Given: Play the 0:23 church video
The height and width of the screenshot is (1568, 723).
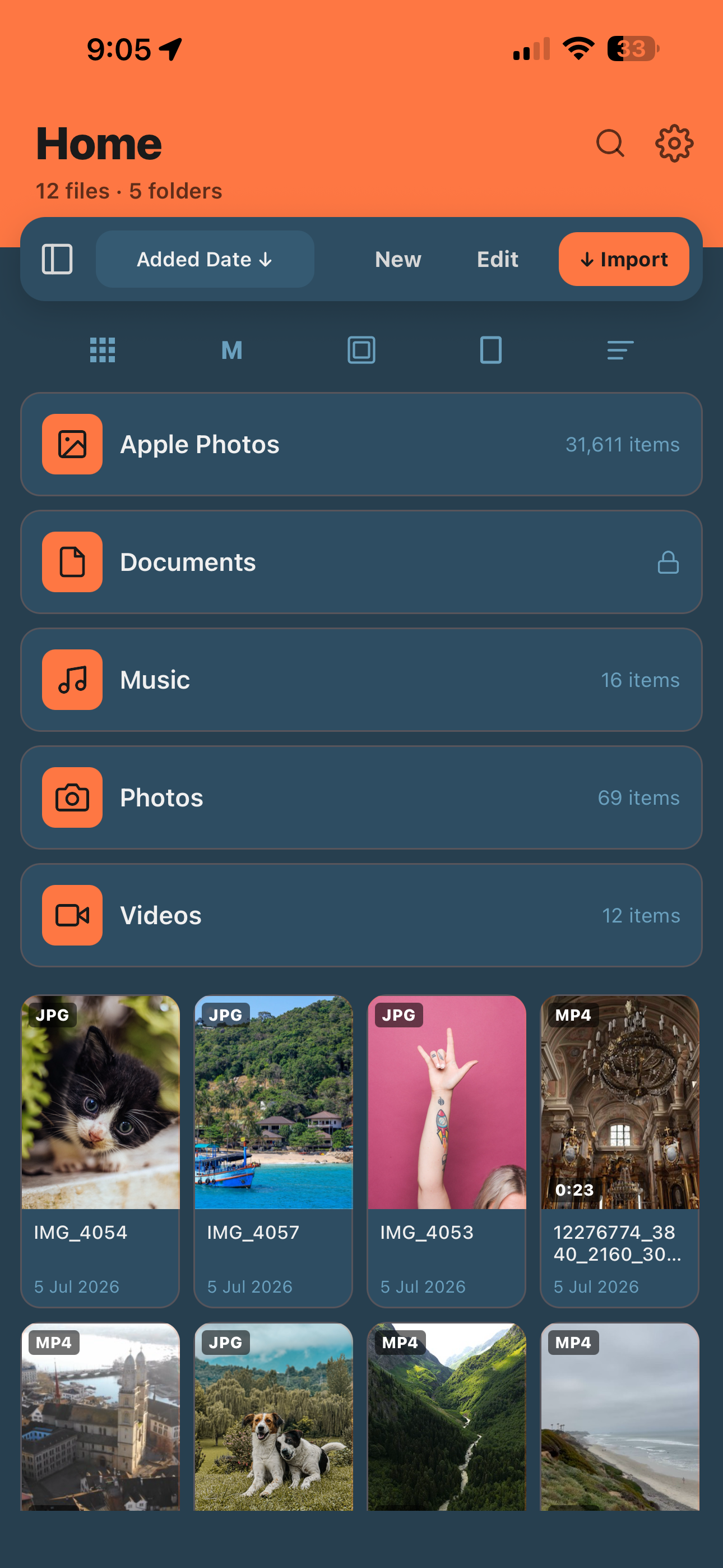Looking at the screenshot, I should click(x=619, y=1150).
